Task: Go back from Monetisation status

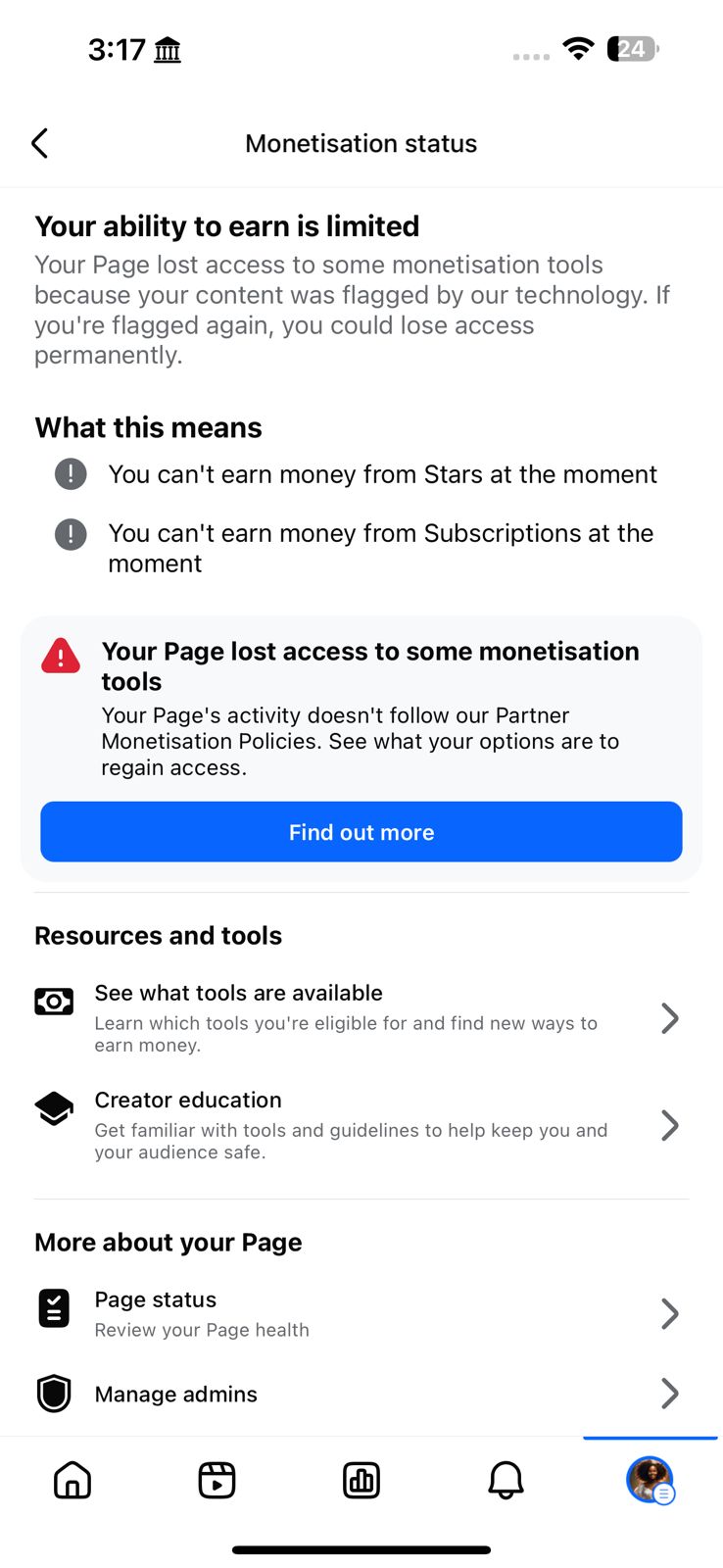Action: click(40, 144)
